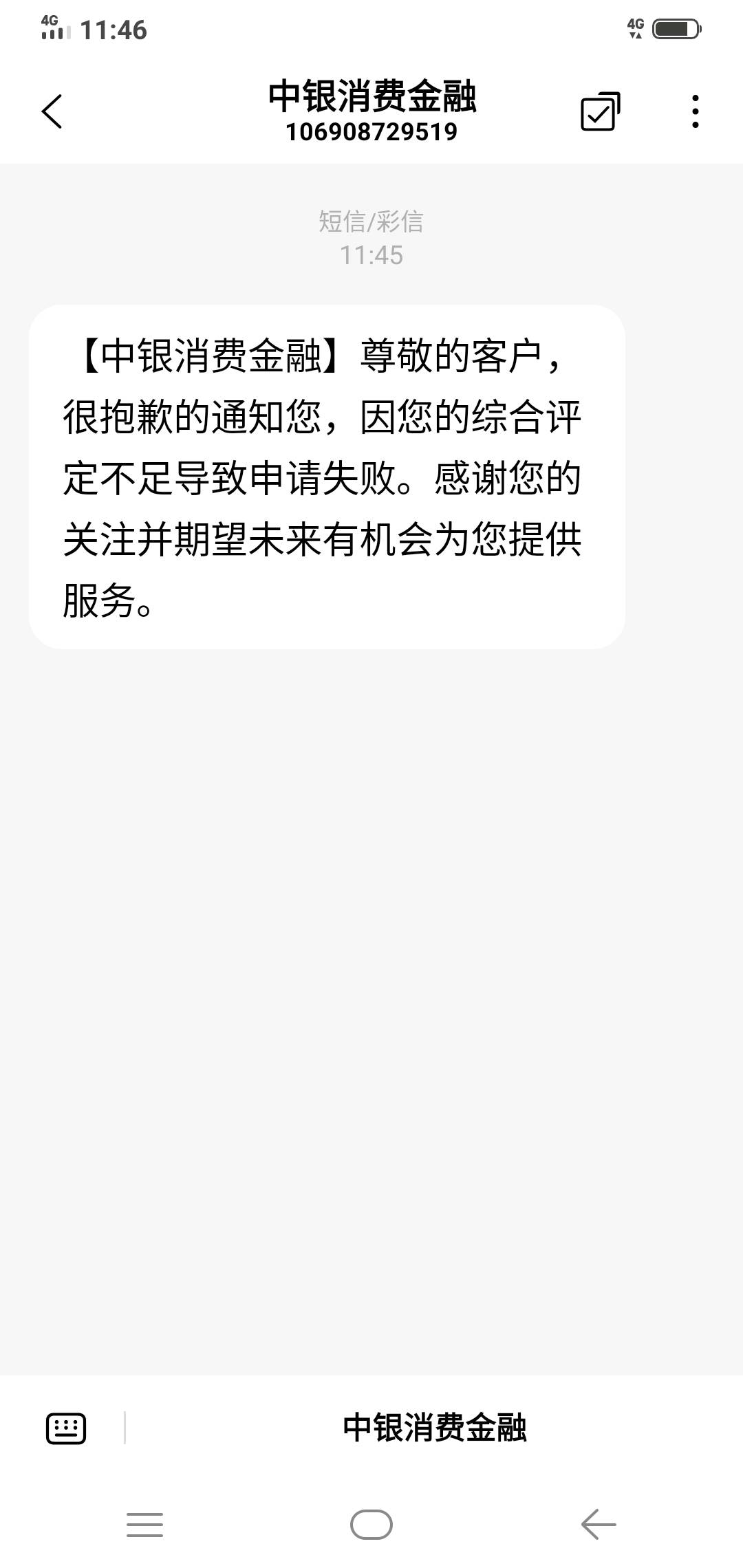The image size is (743, 1568).
Task: Open the multi-select checkbox icon
Action: [x=601, y=111]
